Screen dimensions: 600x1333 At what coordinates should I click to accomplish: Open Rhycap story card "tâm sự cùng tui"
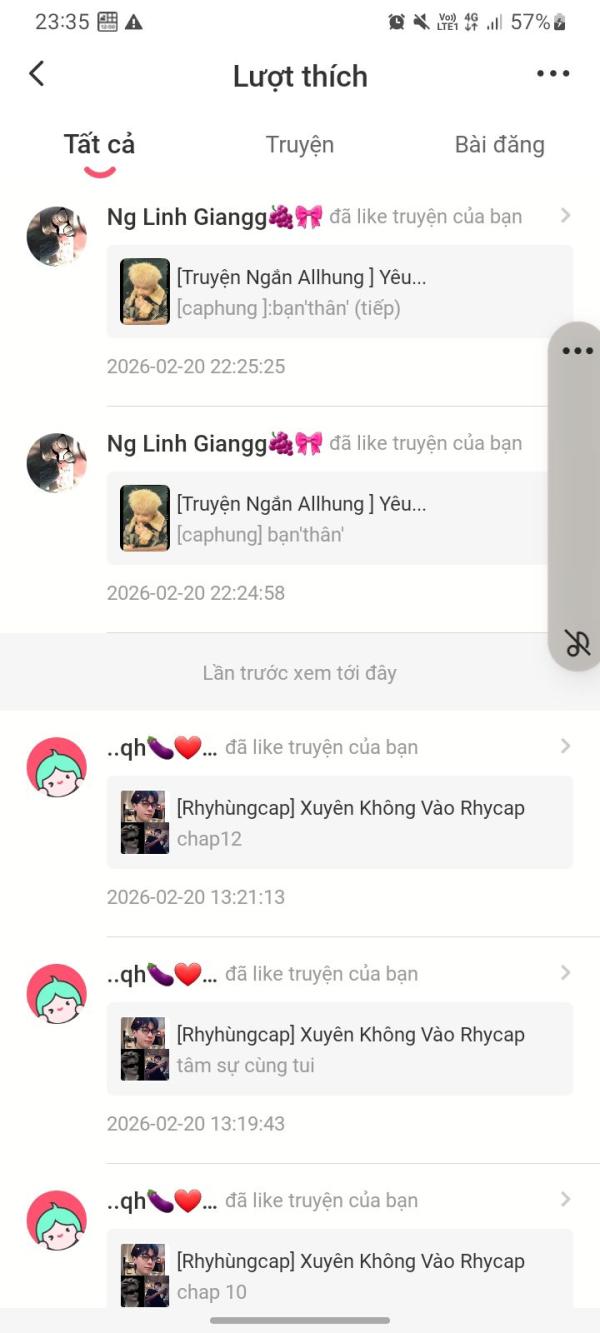coord(340,1049)
